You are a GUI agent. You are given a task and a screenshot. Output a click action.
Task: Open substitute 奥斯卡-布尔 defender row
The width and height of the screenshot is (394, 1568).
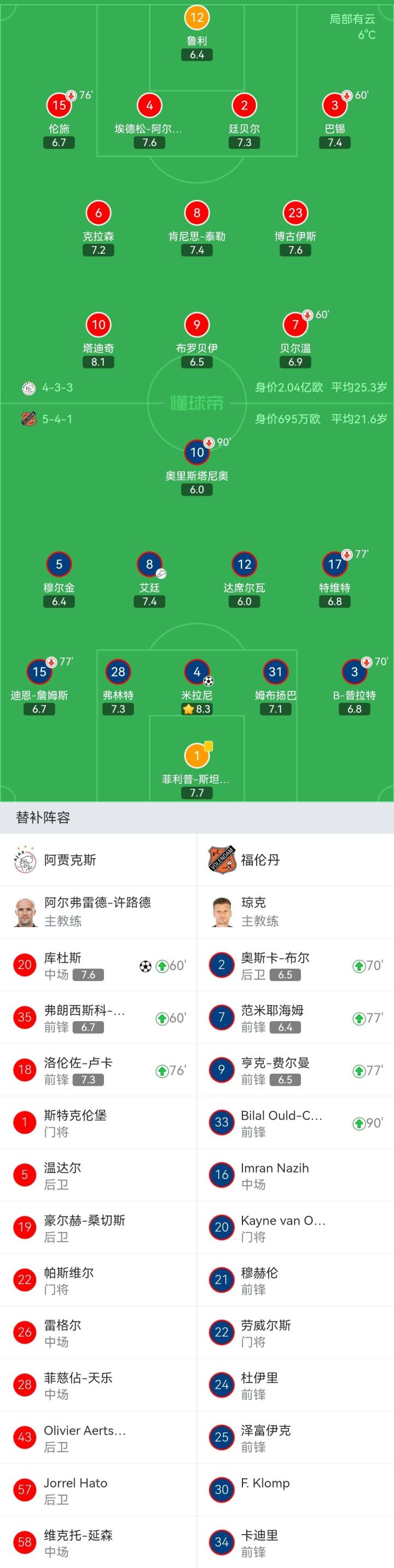click(296, 965)
